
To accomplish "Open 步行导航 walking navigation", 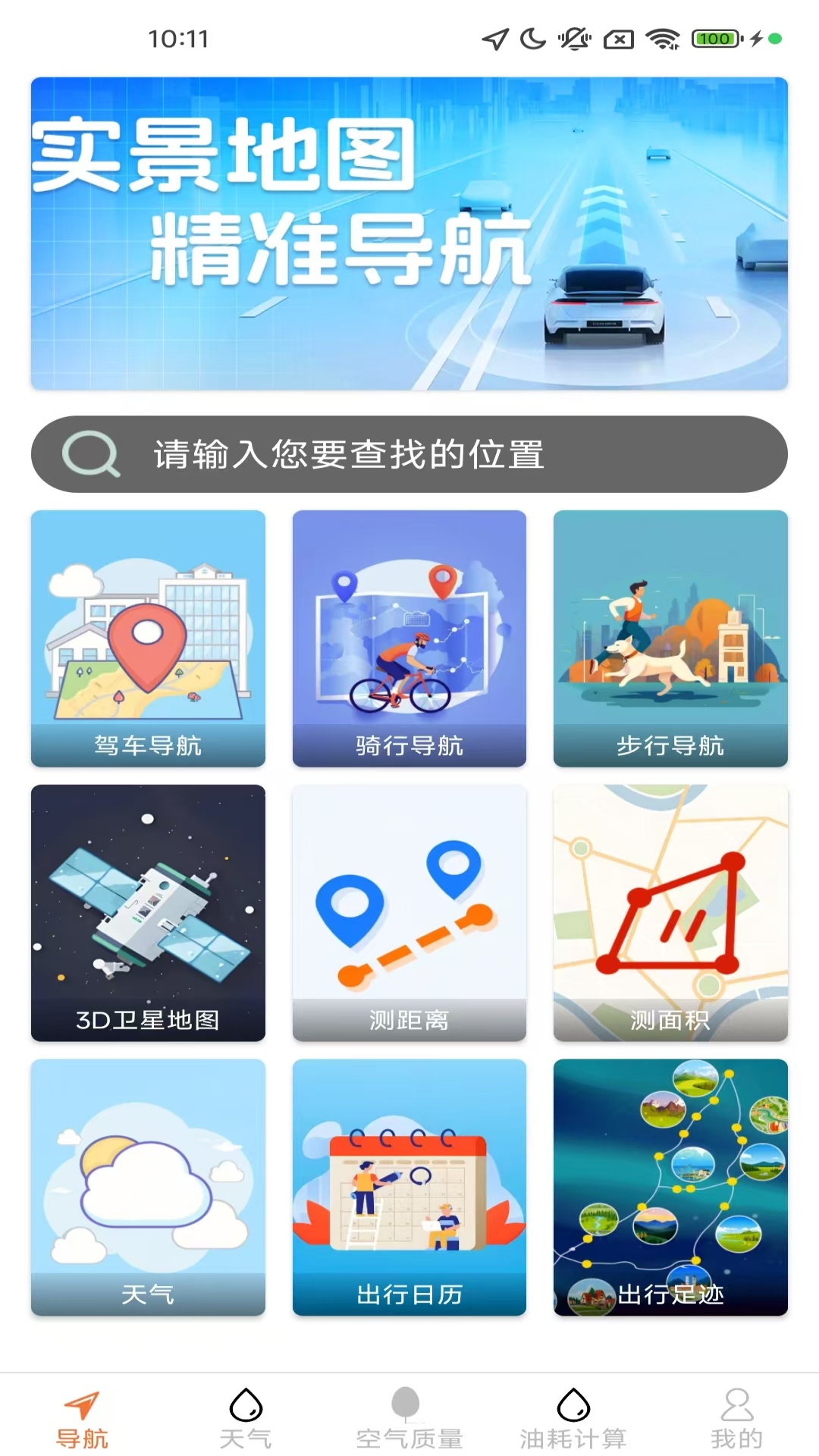I will [671, 639].
